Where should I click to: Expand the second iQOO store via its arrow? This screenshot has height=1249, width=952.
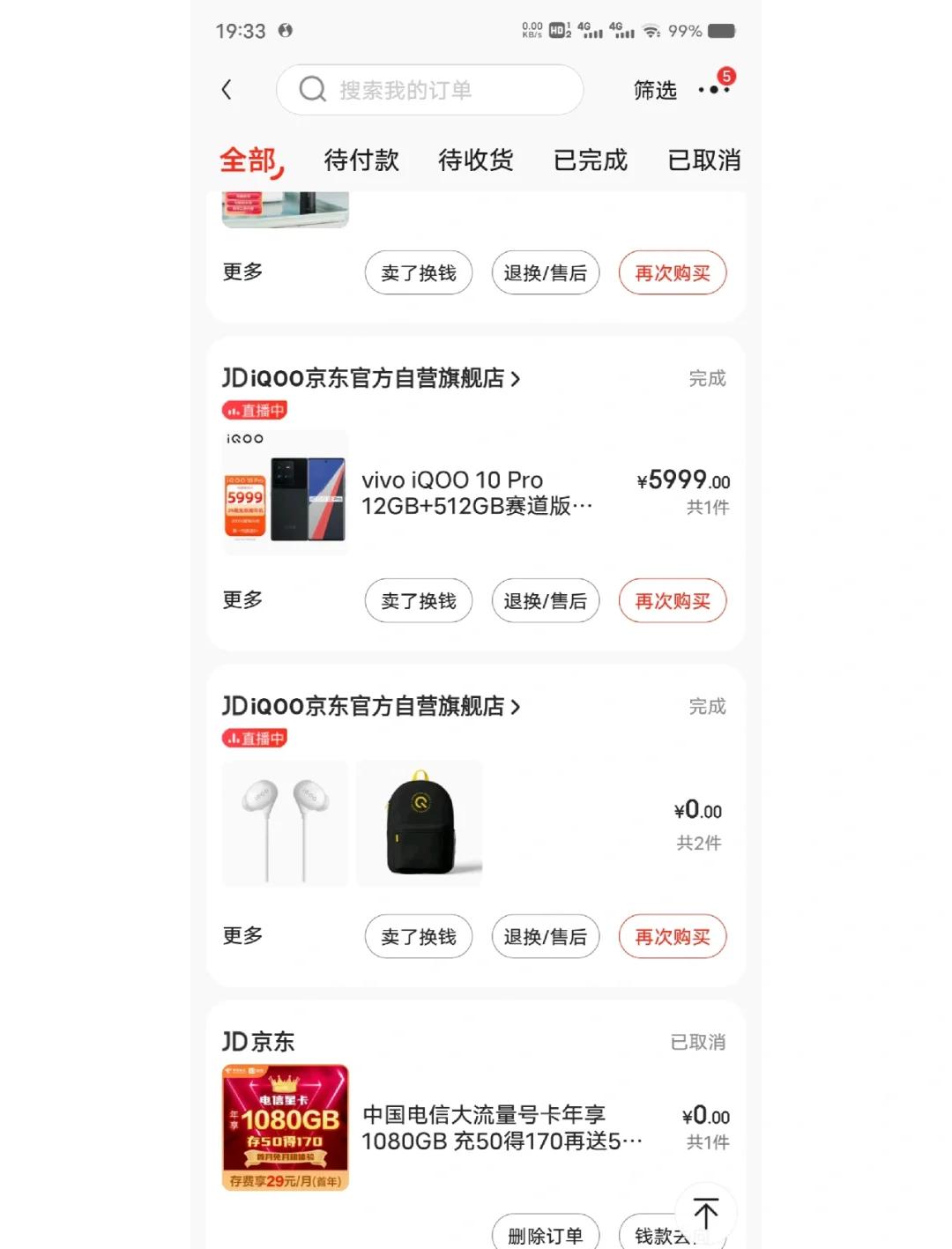(518, 706)
